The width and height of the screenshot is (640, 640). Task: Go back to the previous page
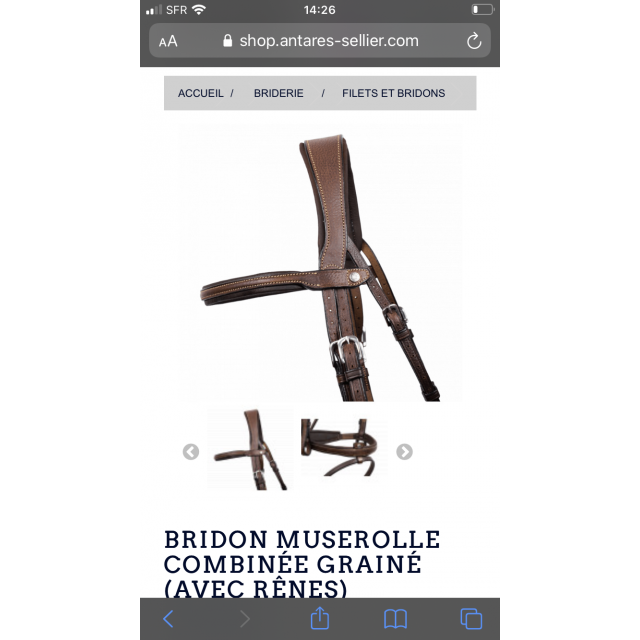coord(168,619)
